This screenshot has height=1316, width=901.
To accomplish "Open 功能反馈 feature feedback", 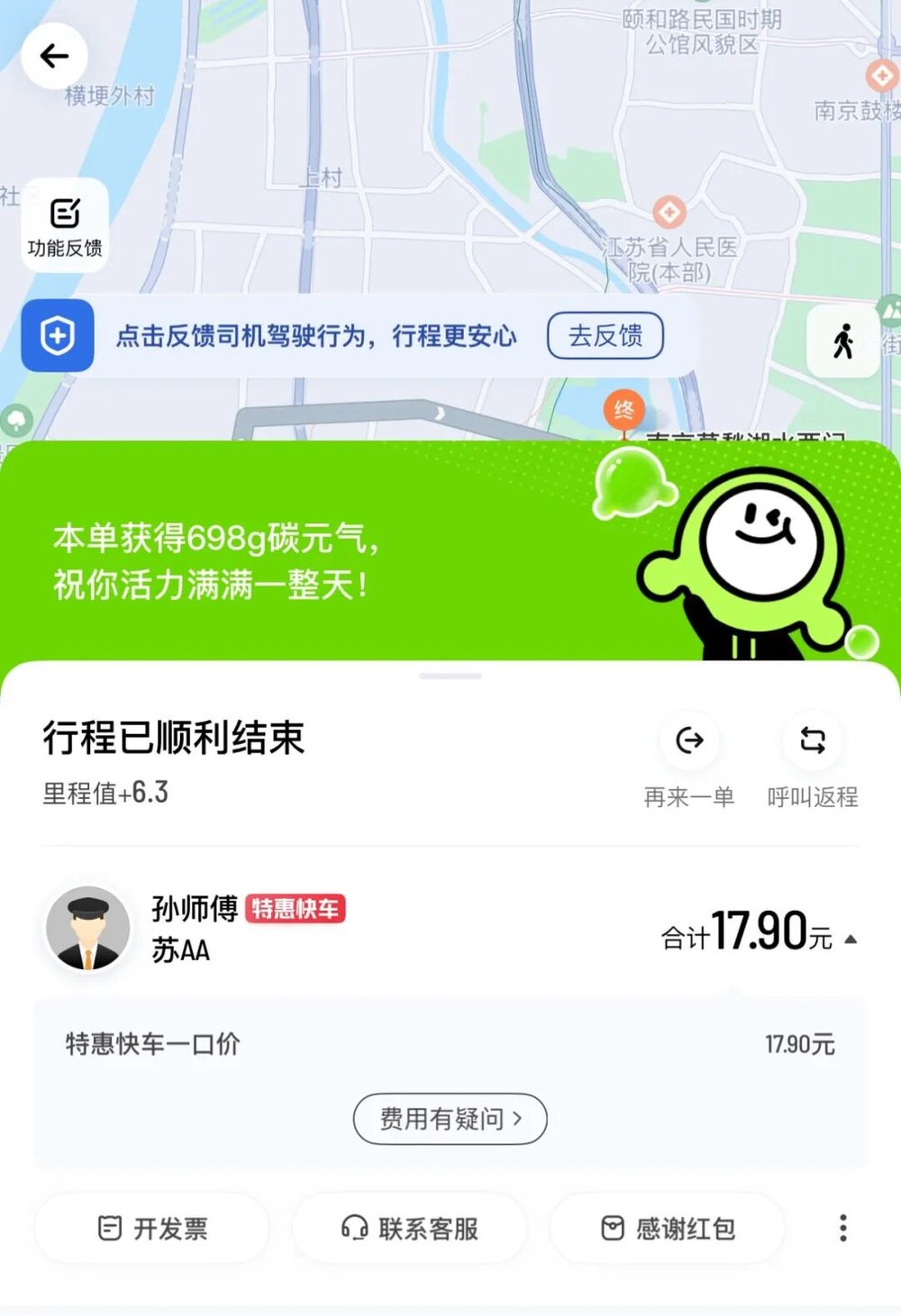I will coord(65,225).
